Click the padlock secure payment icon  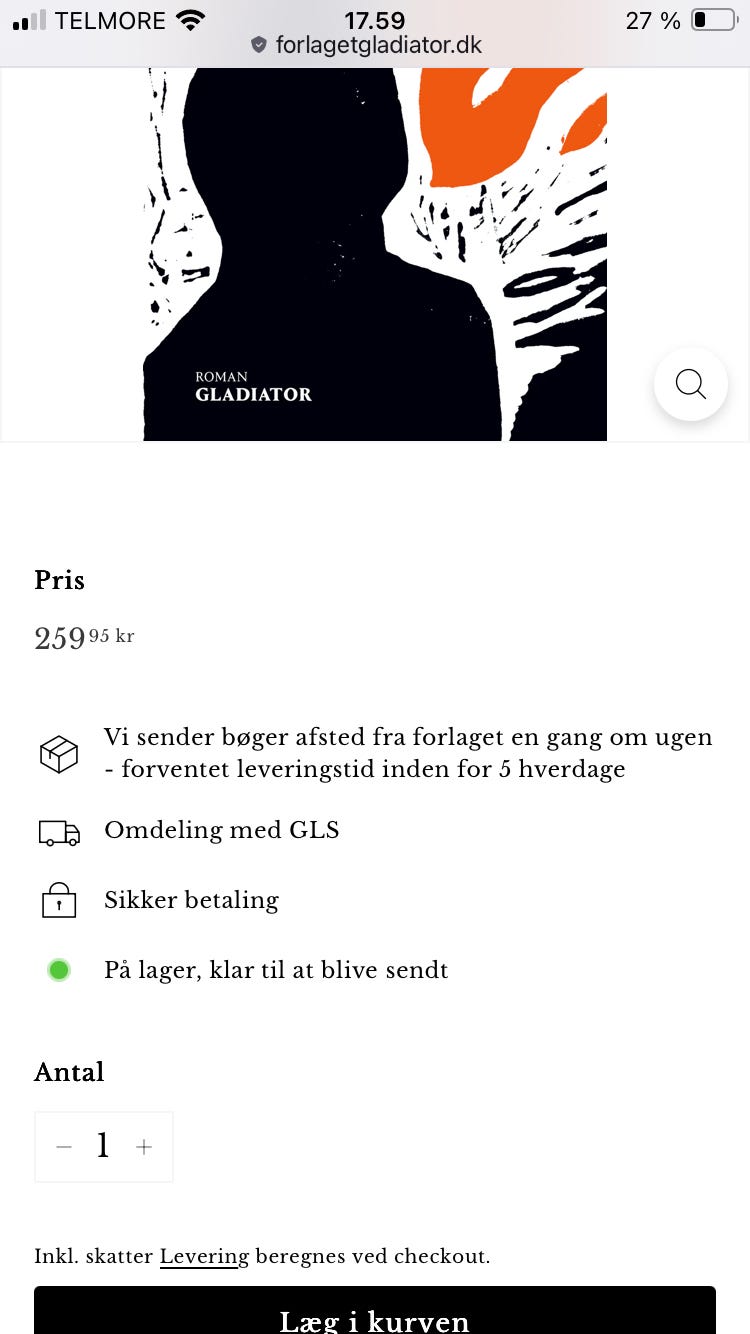pyautogui.click(x=59, y=899)
